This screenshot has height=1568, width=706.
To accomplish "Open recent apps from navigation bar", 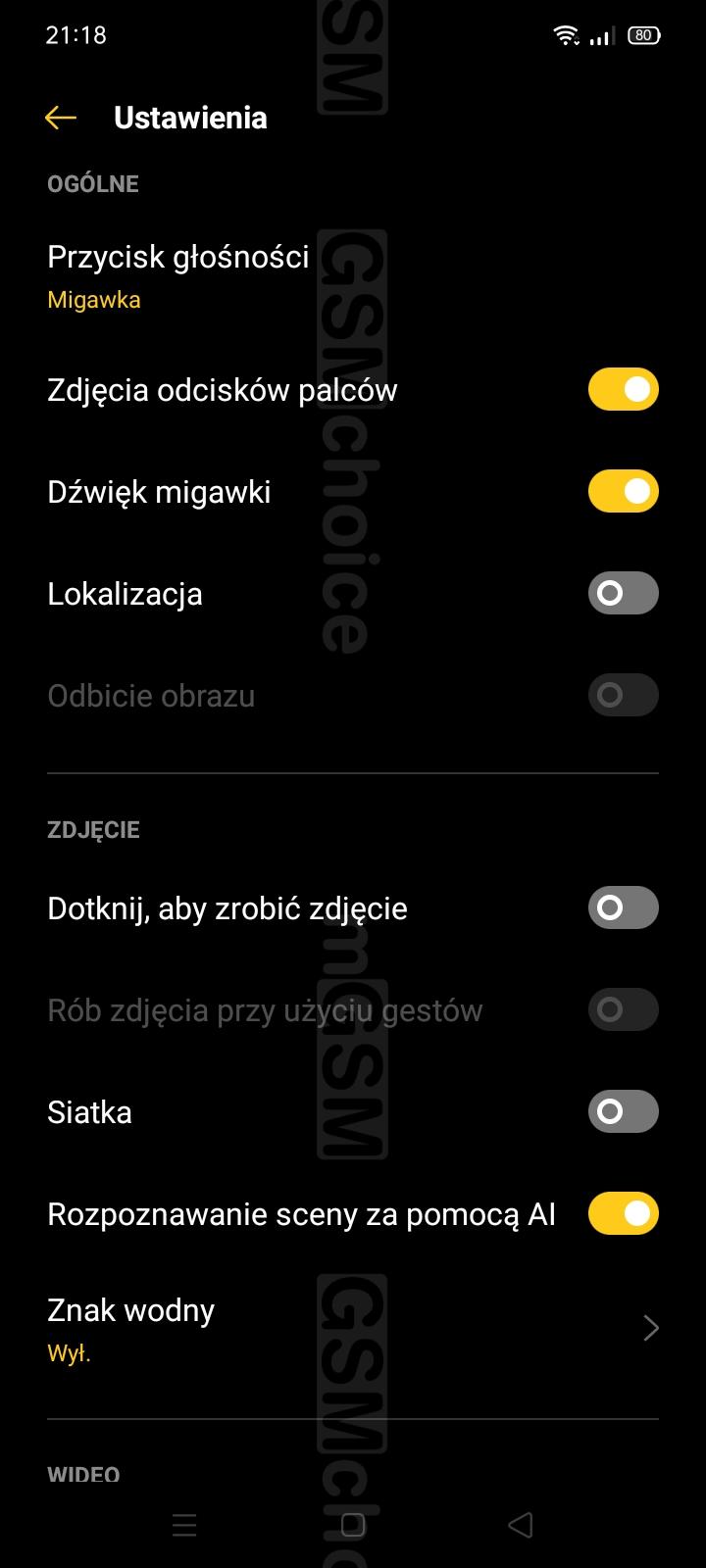I will (x=184, y=1525).
